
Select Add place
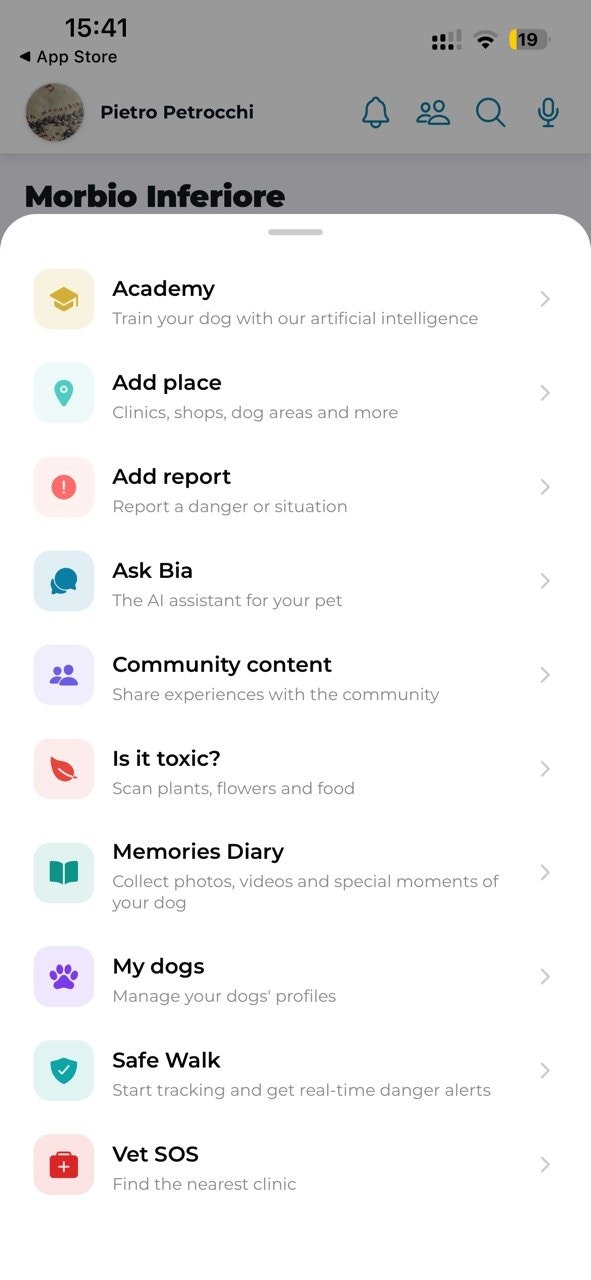pyautogui.click(x=295, y=393)
